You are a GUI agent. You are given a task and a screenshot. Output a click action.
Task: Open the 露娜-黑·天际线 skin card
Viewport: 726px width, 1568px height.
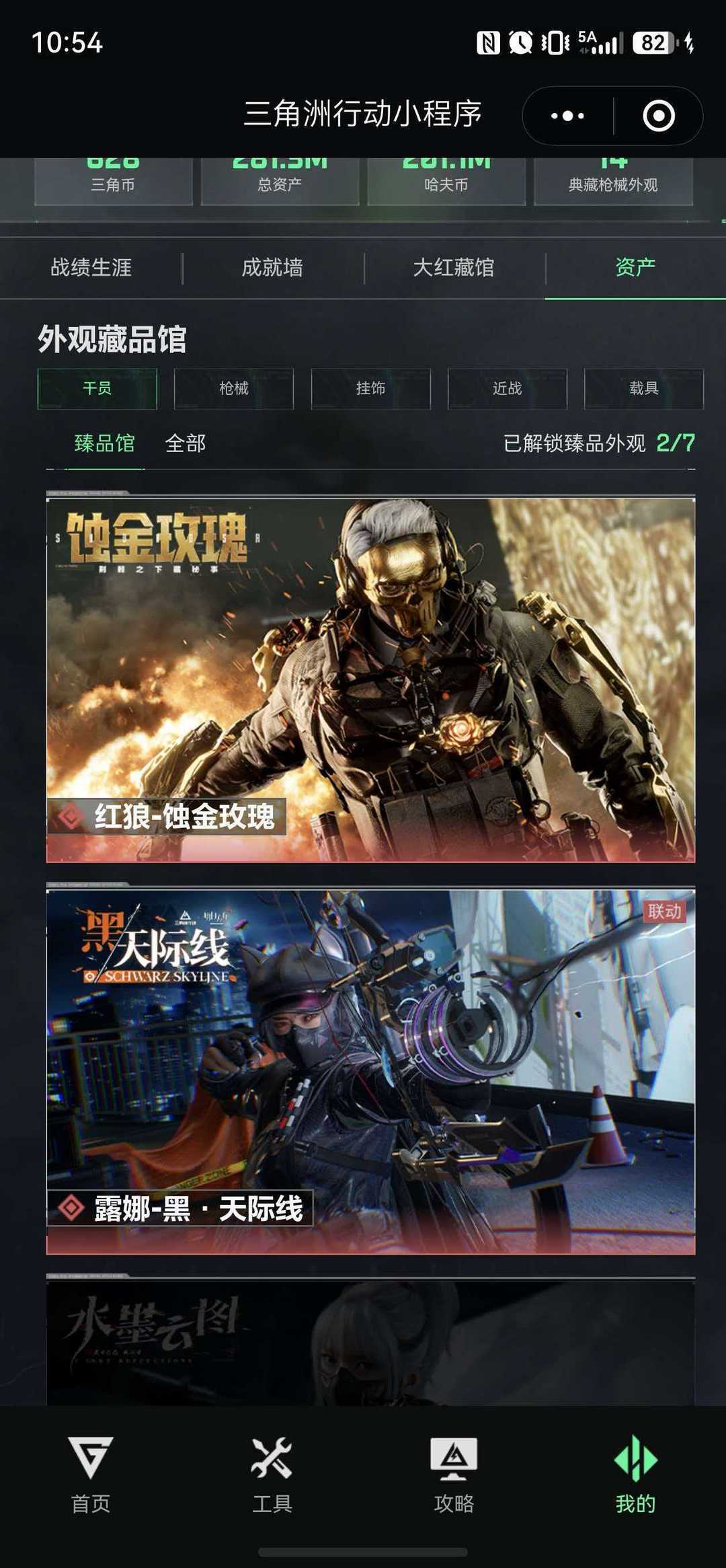(370, 1072)
